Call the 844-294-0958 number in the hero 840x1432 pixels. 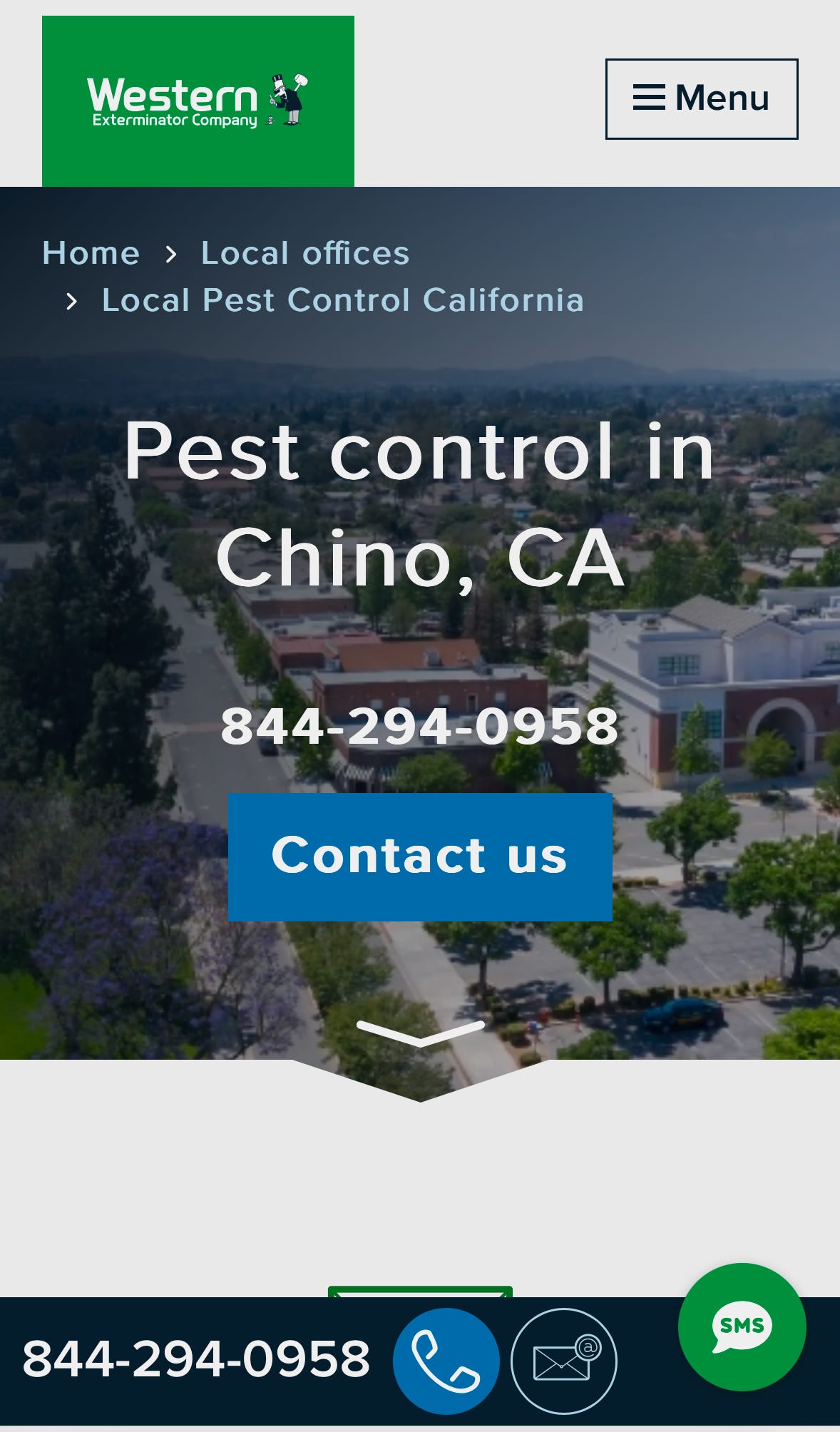[x=419, y=727]
